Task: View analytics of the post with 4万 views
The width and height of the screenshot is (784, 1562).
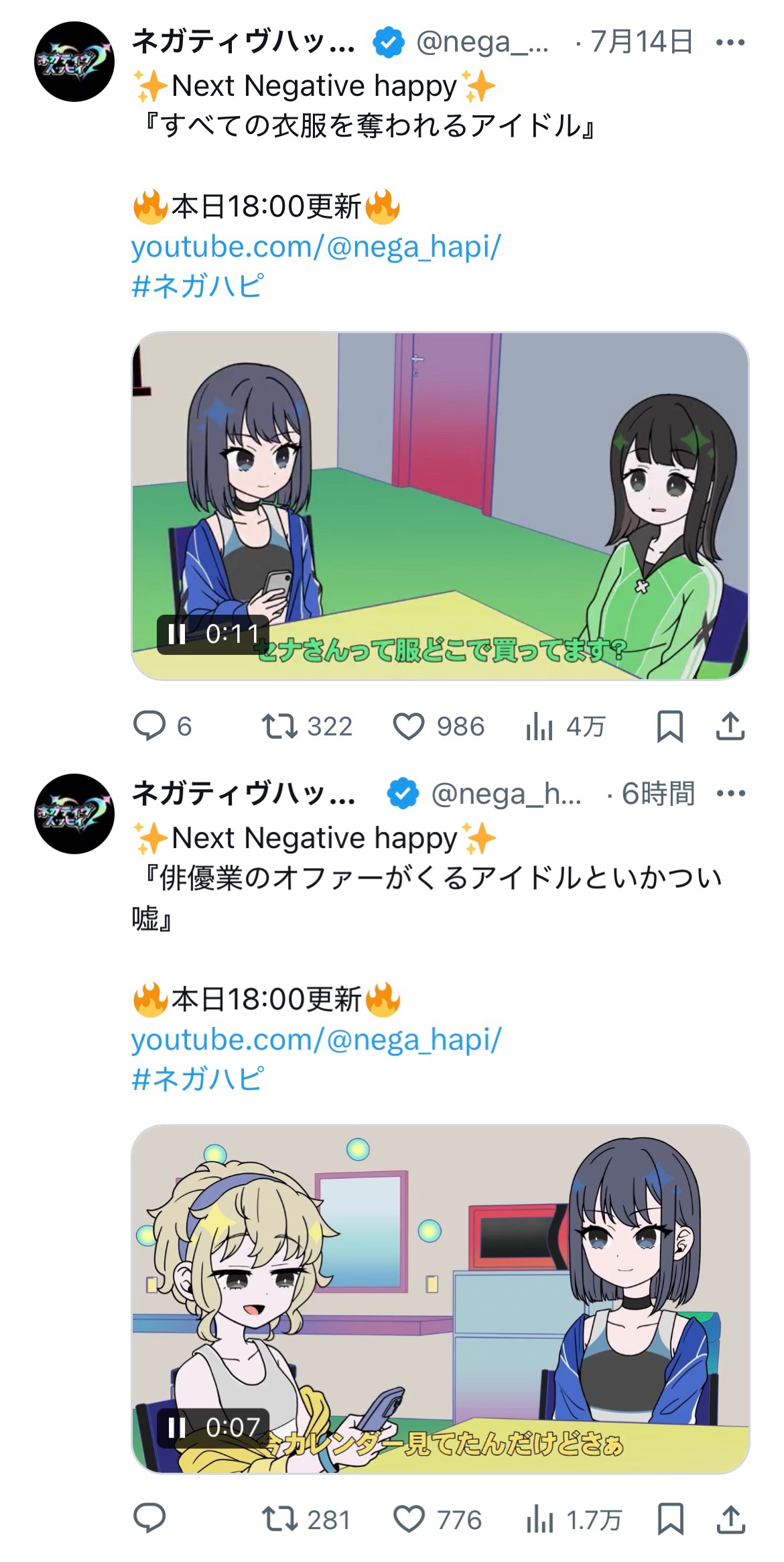Action: pos(539,726)
